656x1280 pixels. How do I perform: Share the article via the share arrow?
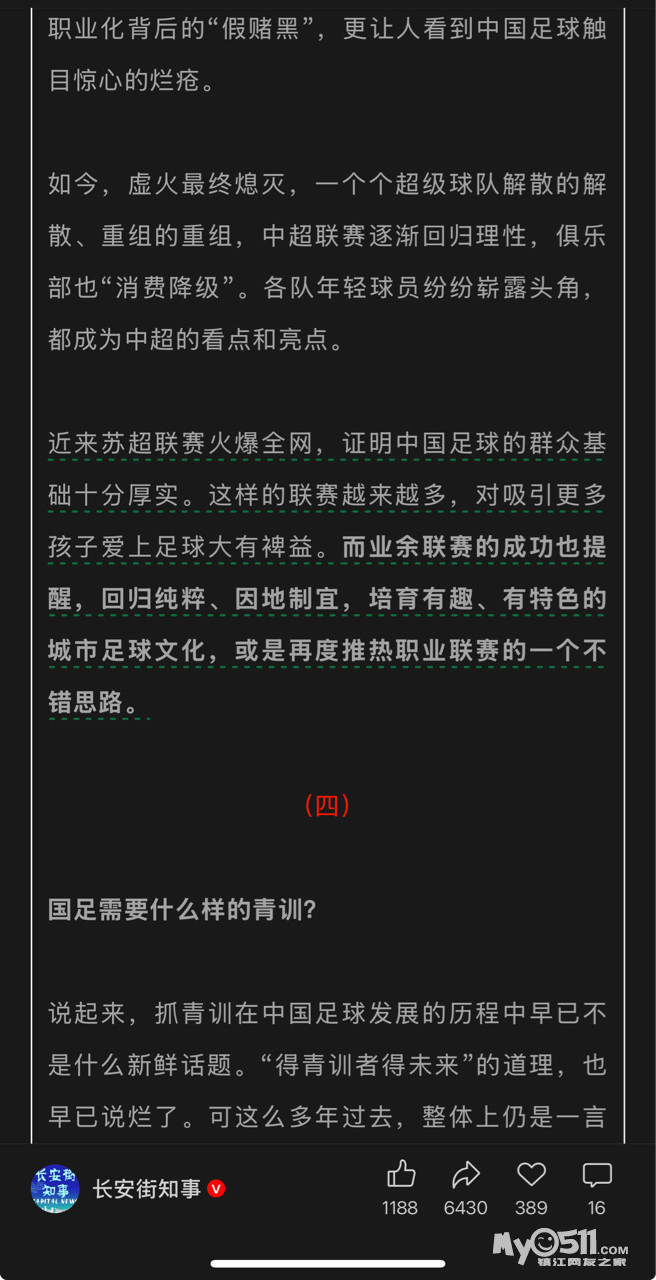(466, 1174)
